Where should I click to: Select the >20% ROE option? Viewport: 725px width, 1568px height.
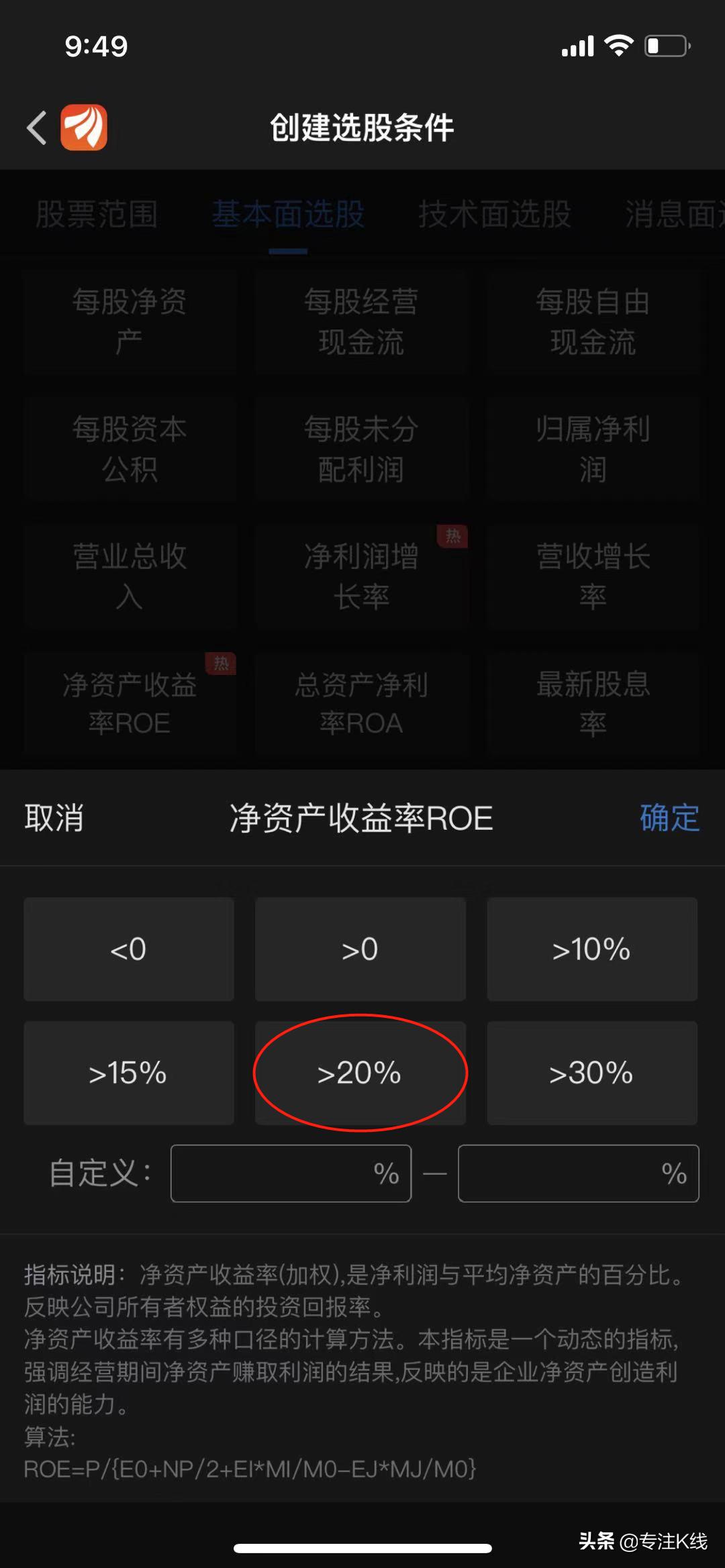(360, 1072)
